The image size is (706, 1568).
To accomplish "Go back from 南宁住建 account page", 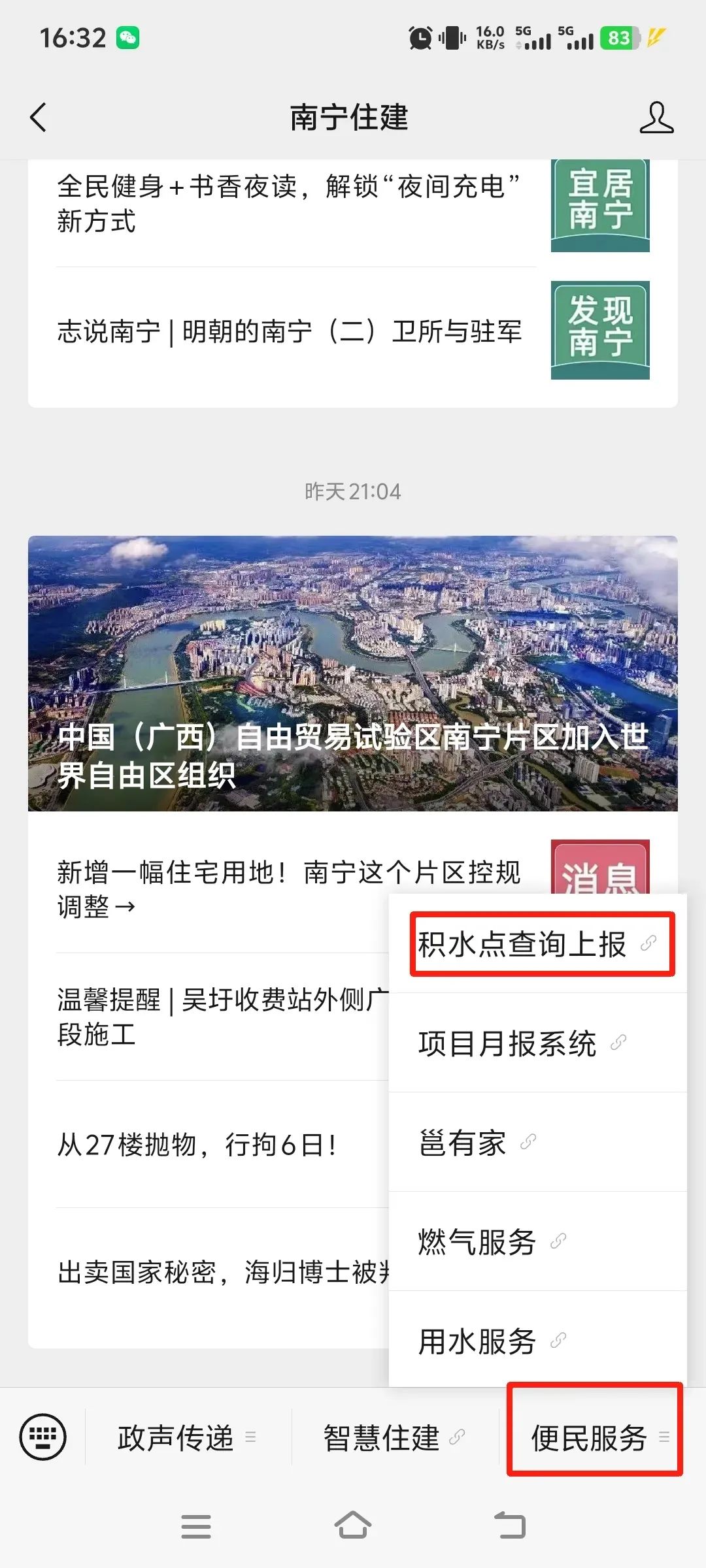I will 39,118.
